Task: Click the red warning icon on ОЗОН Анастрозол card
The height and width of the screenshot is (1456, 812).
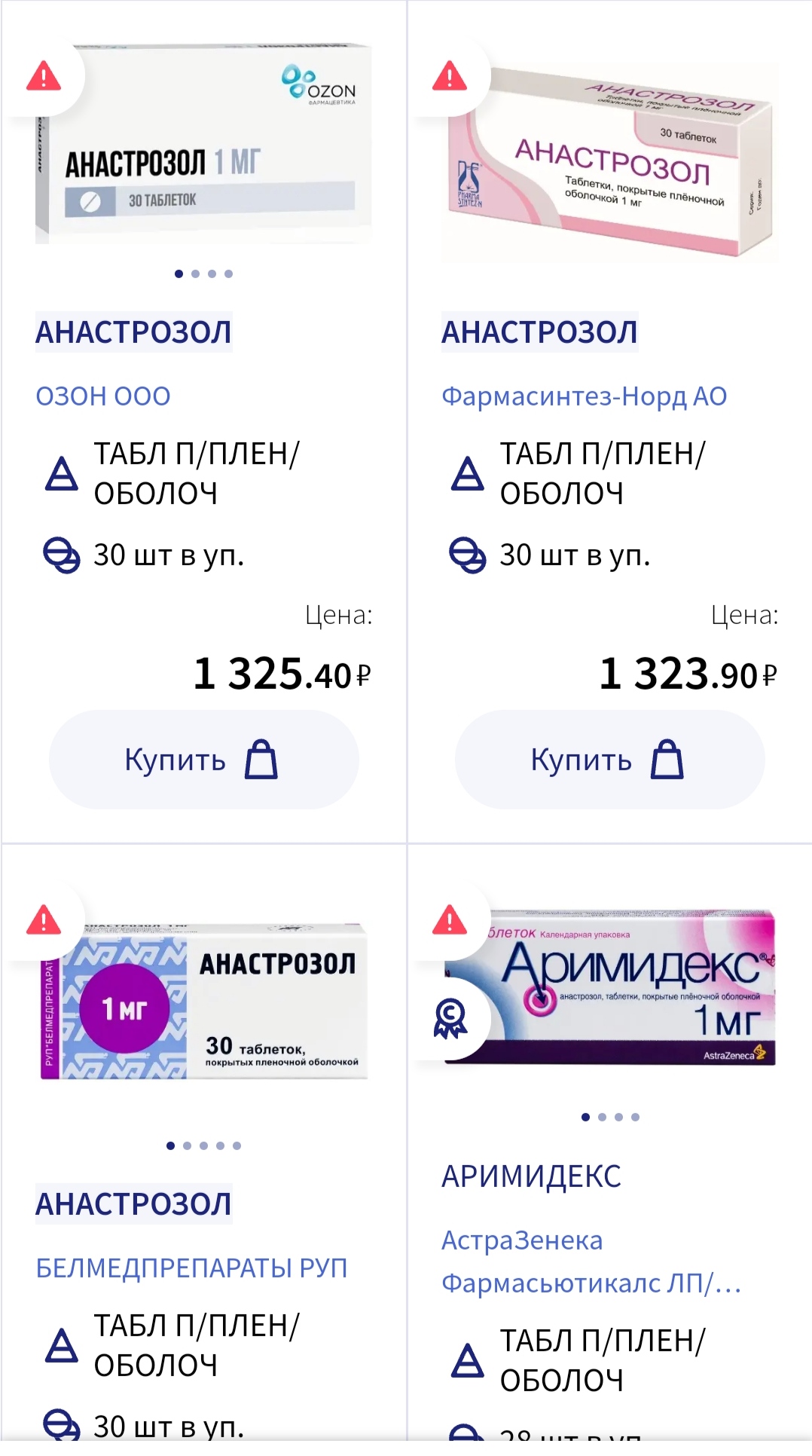Action: pos(43,75)
